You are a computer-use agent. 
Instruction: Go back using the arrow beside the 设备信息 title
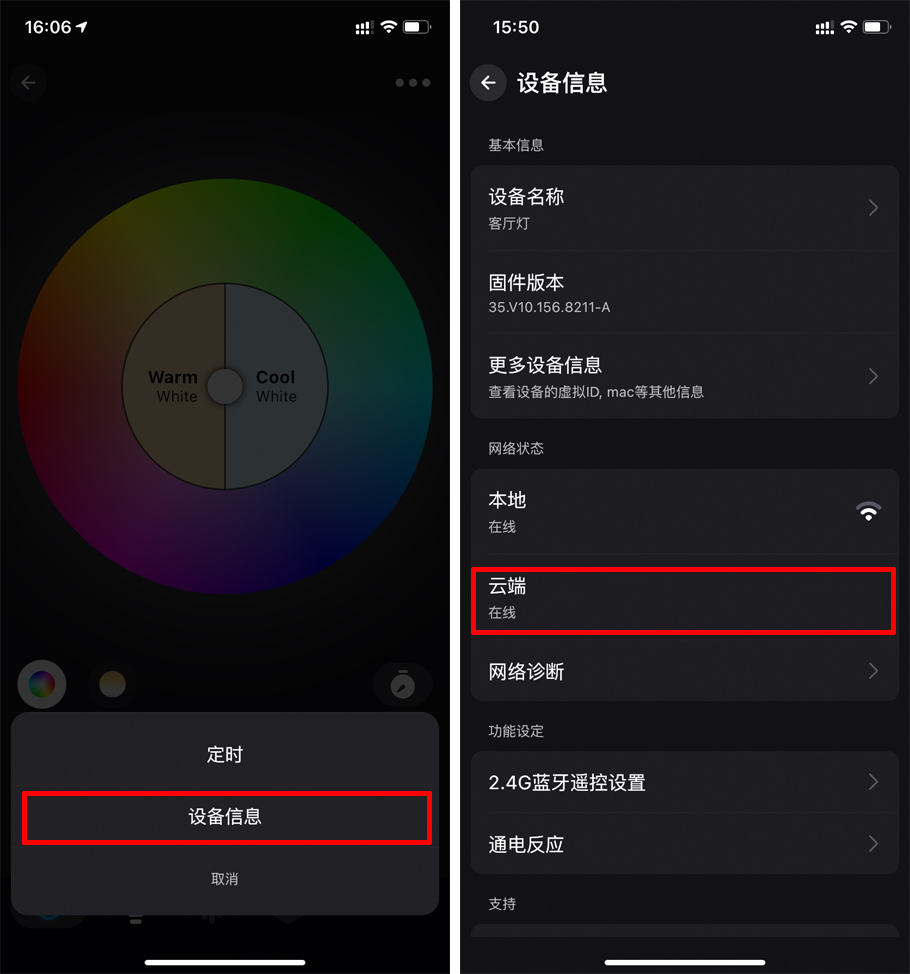point(488,83)
